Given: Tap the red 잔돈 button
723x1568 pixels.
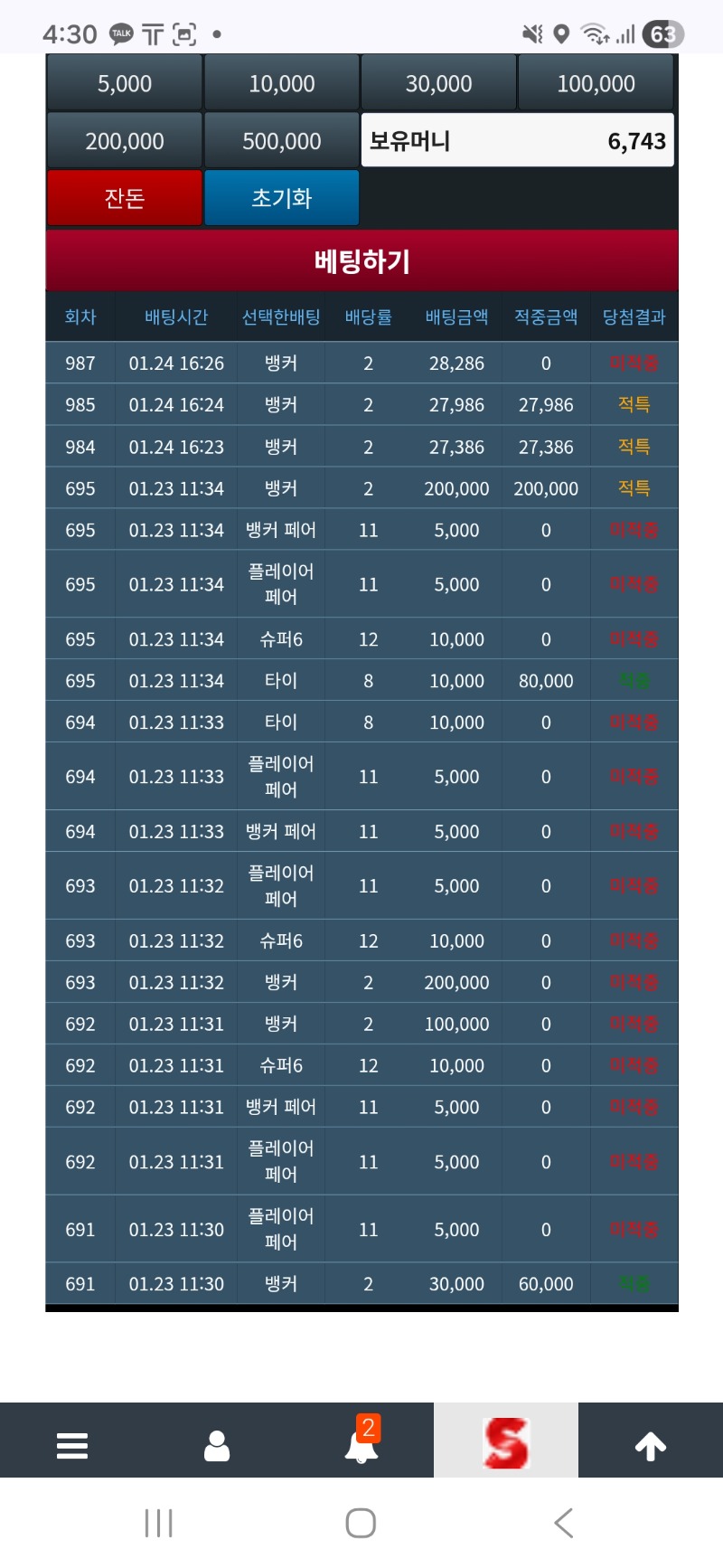Looking at the screenshot, I should click(x=125, y=198).
